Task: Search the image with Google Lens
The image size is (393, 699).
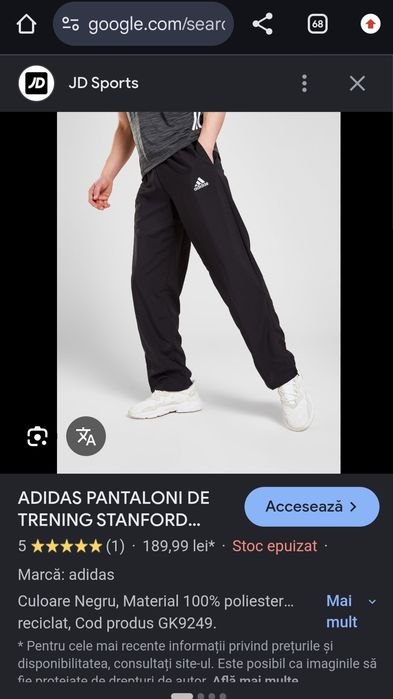Action: click(37, 436)
